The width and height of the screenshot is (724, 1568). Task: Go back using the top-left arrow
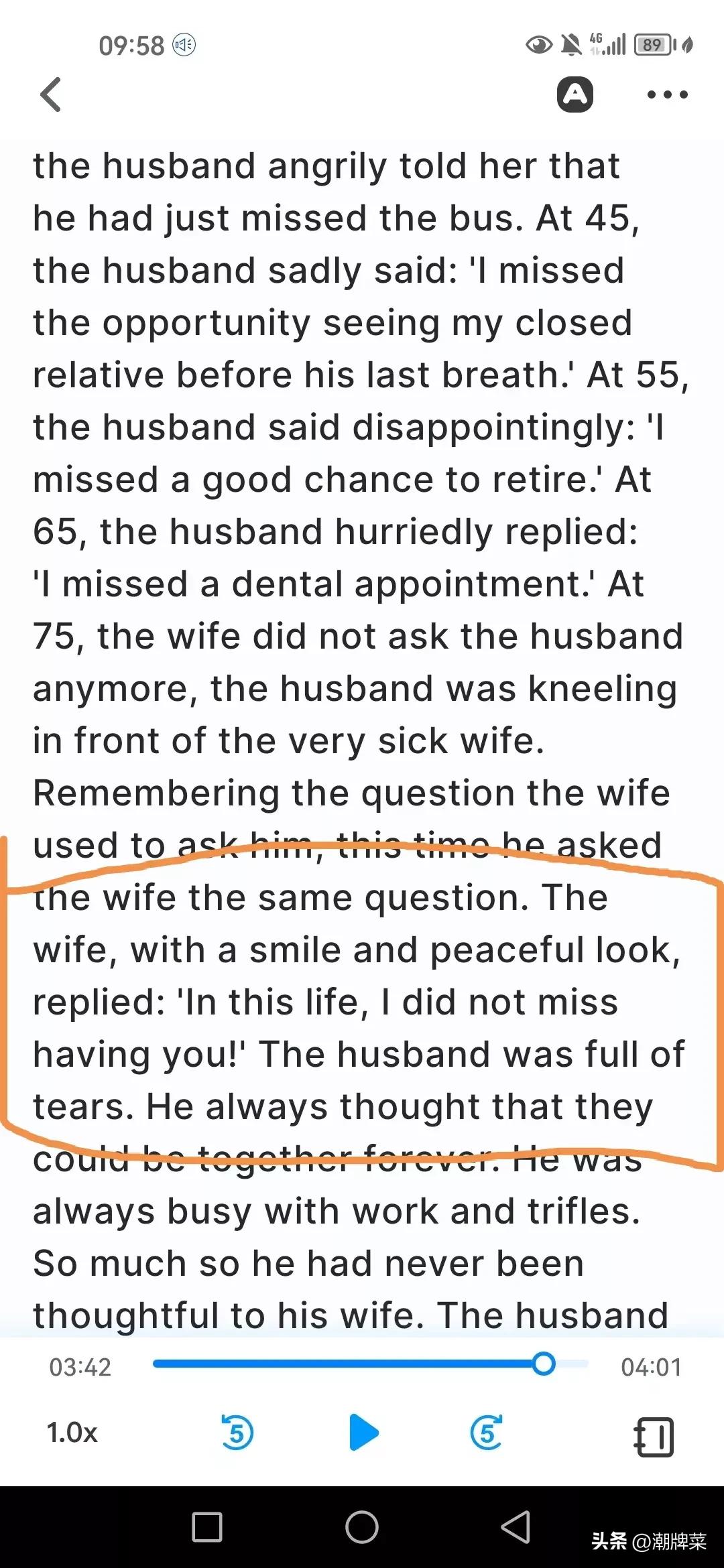coord(52,94)
